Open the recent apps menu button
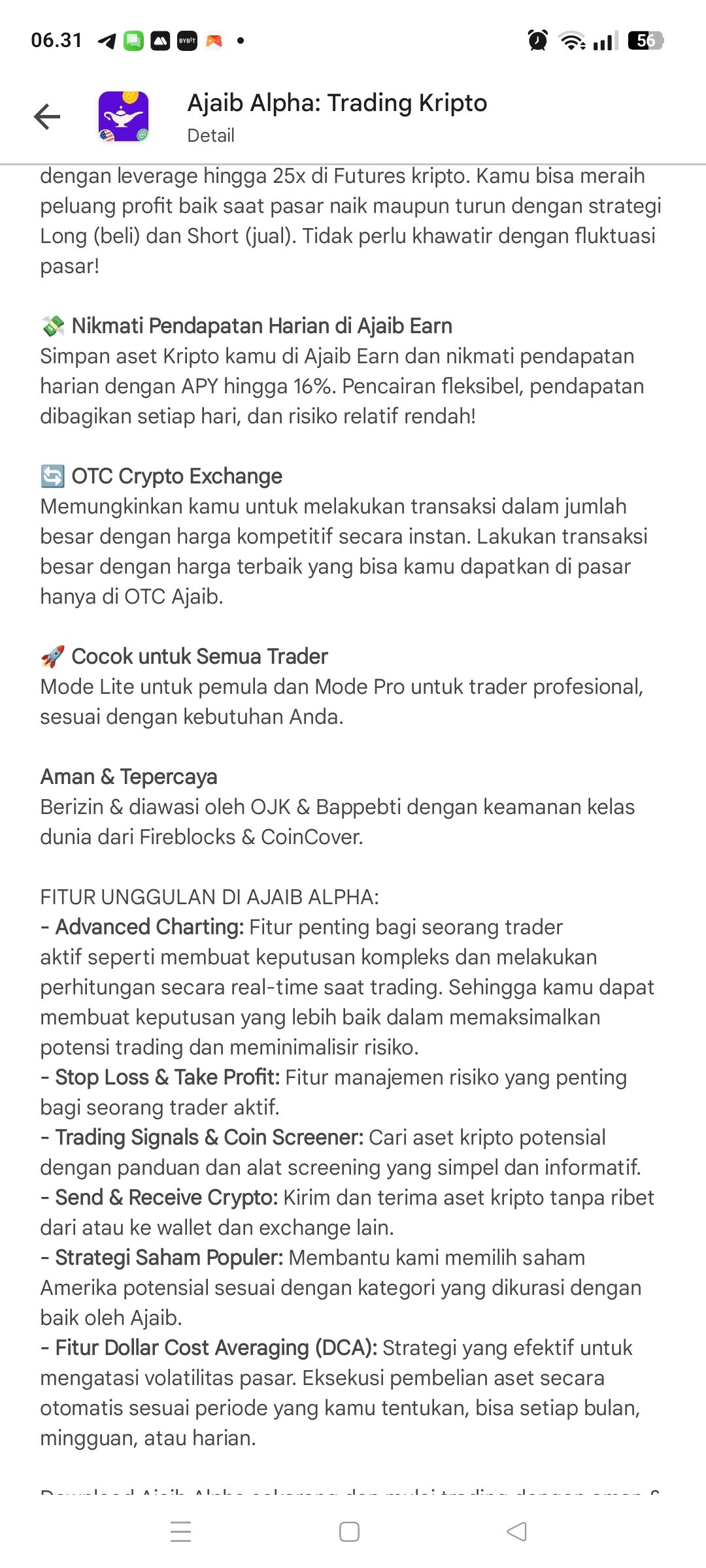 click(x=180, y=1531)
